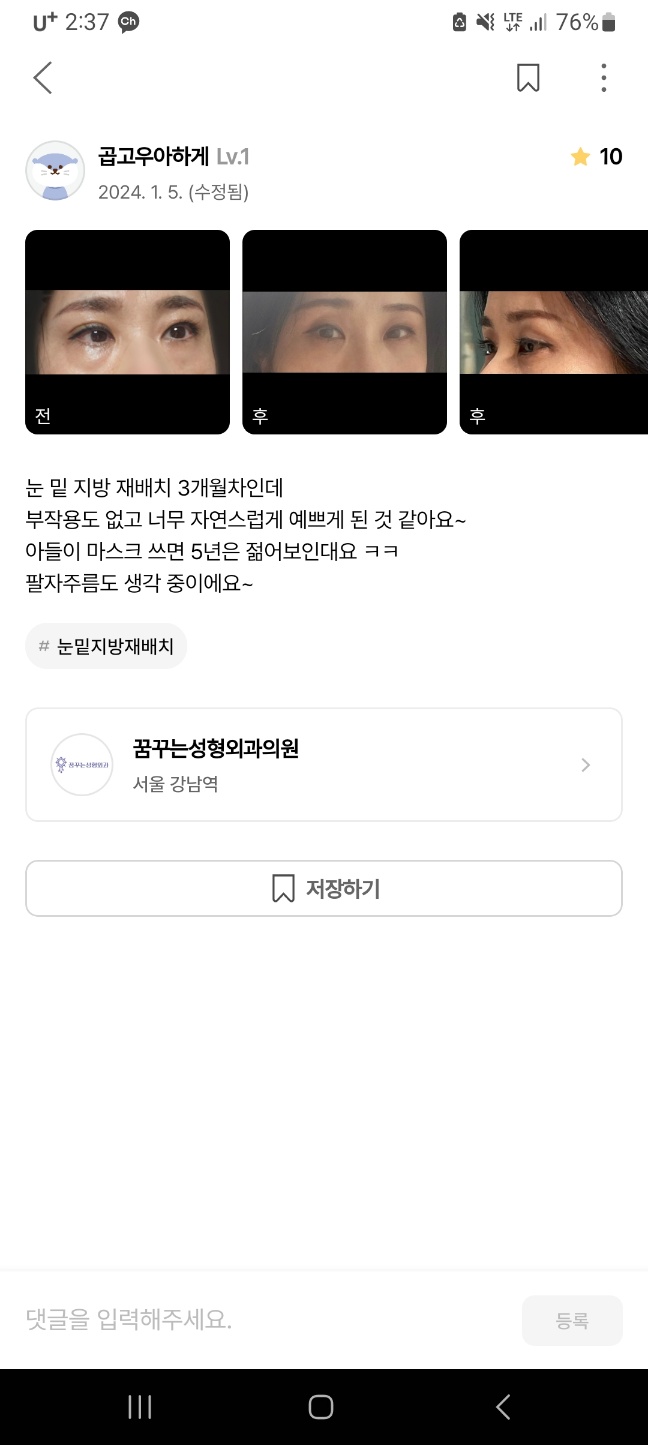The width and height of the screenshot is (648, 1445).
Task: Open the middle photo labeled 후
Action: coord(344,332)
